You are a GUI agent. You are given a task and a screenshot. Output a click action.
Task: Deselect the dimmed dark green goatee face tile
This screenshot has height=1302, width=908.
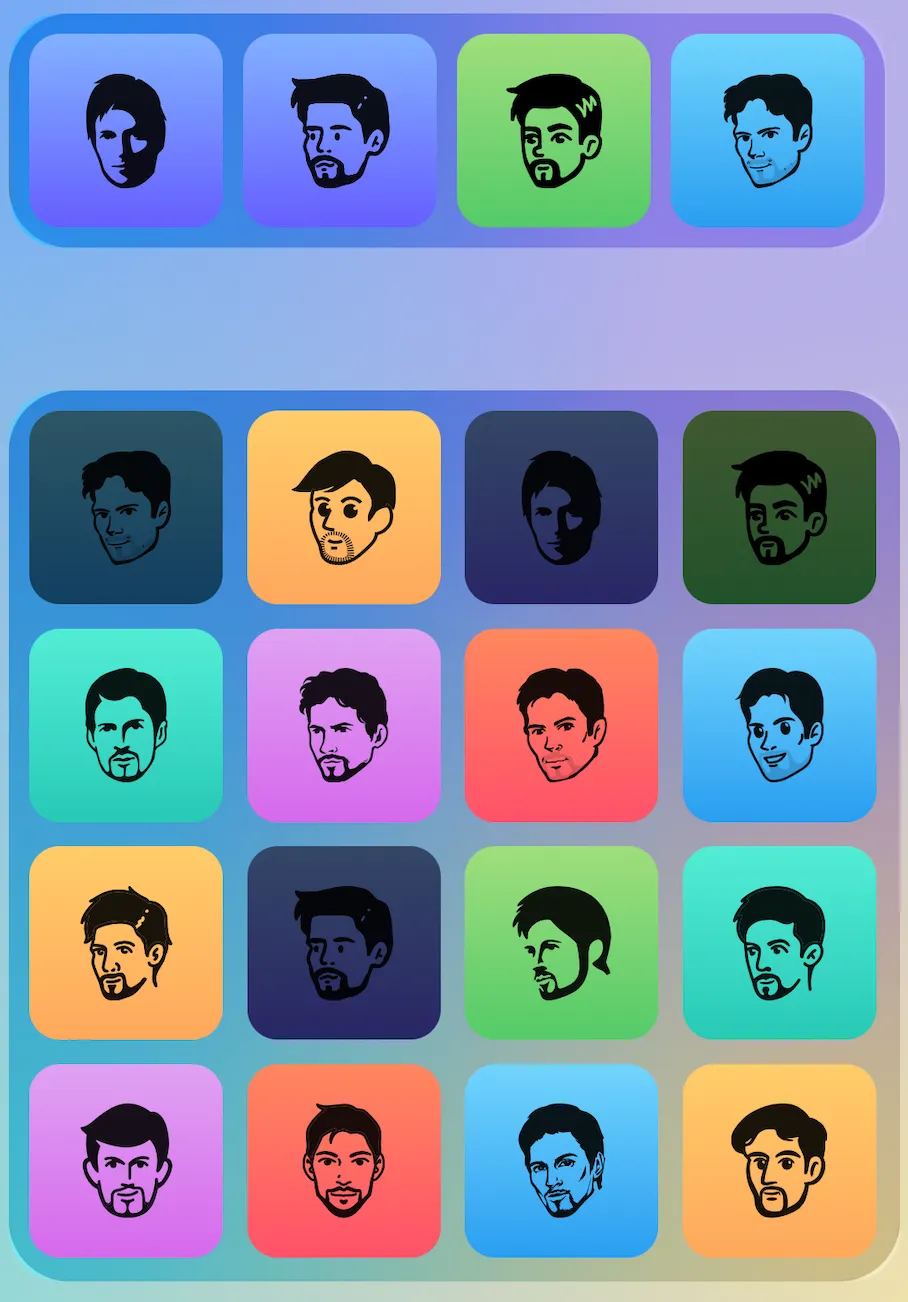(x=779, y=507)
